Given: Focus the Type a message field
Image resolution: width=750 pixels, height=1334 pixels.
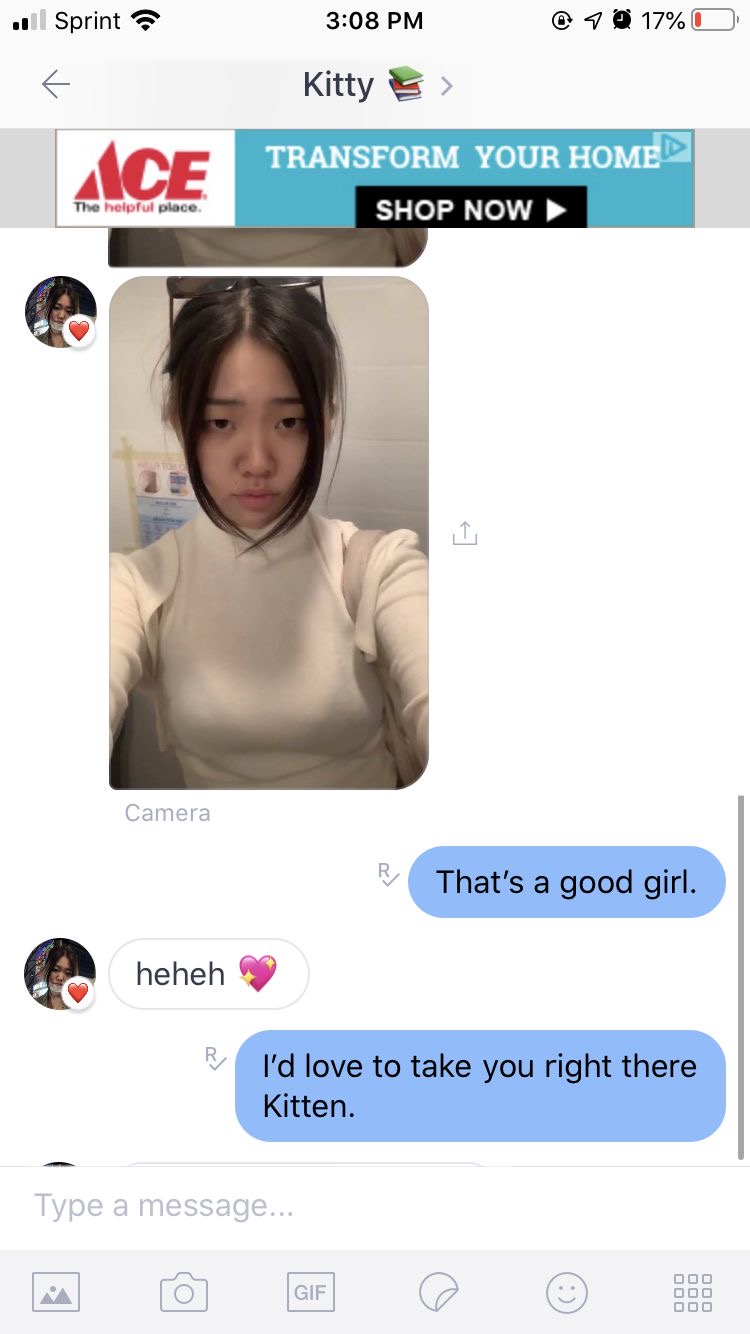Looking at the screenshot, I should point(375,1206).
